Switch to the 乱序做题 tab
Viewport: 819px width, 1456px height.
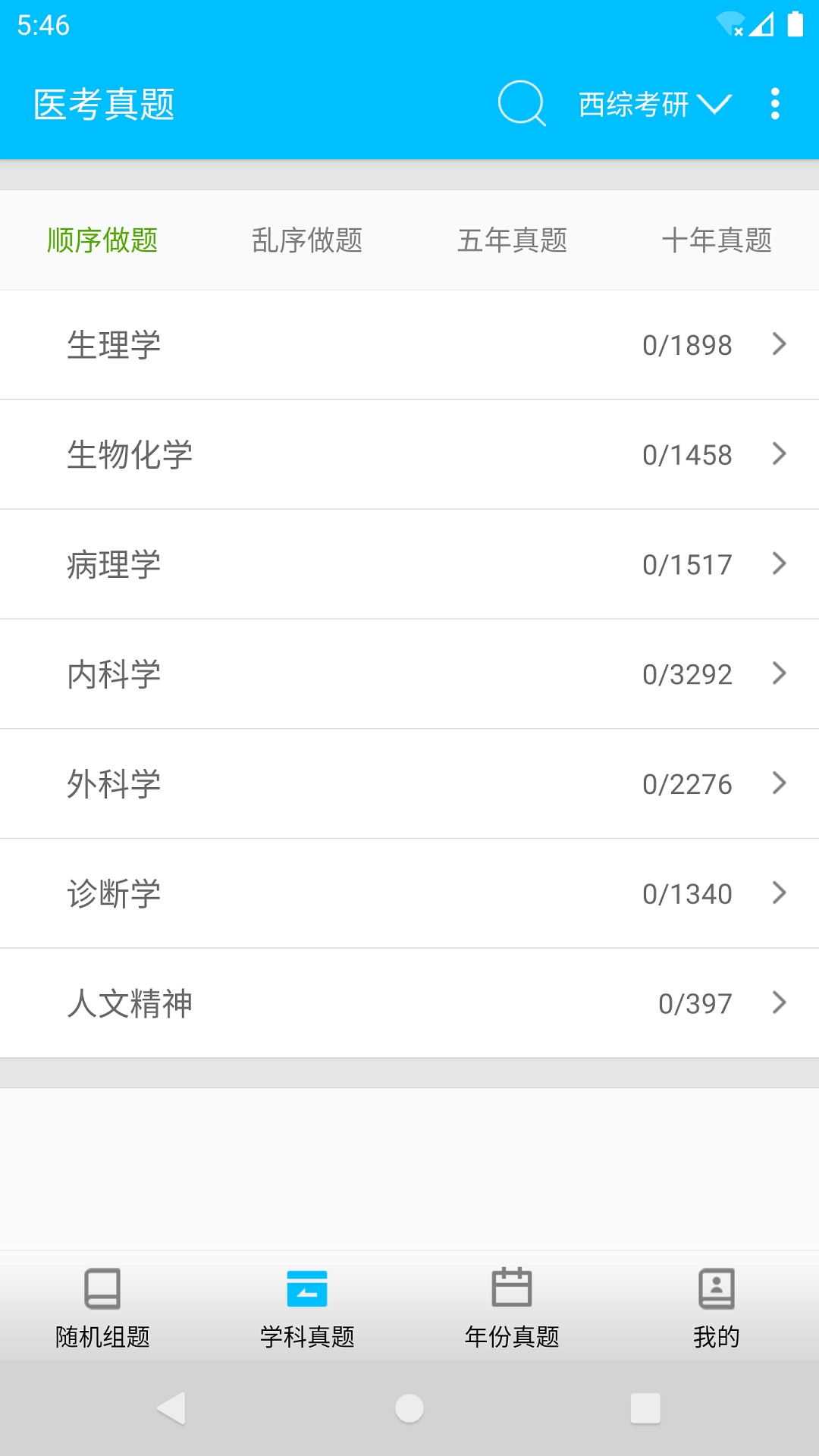pyautogui.click(x=308, y=240)
